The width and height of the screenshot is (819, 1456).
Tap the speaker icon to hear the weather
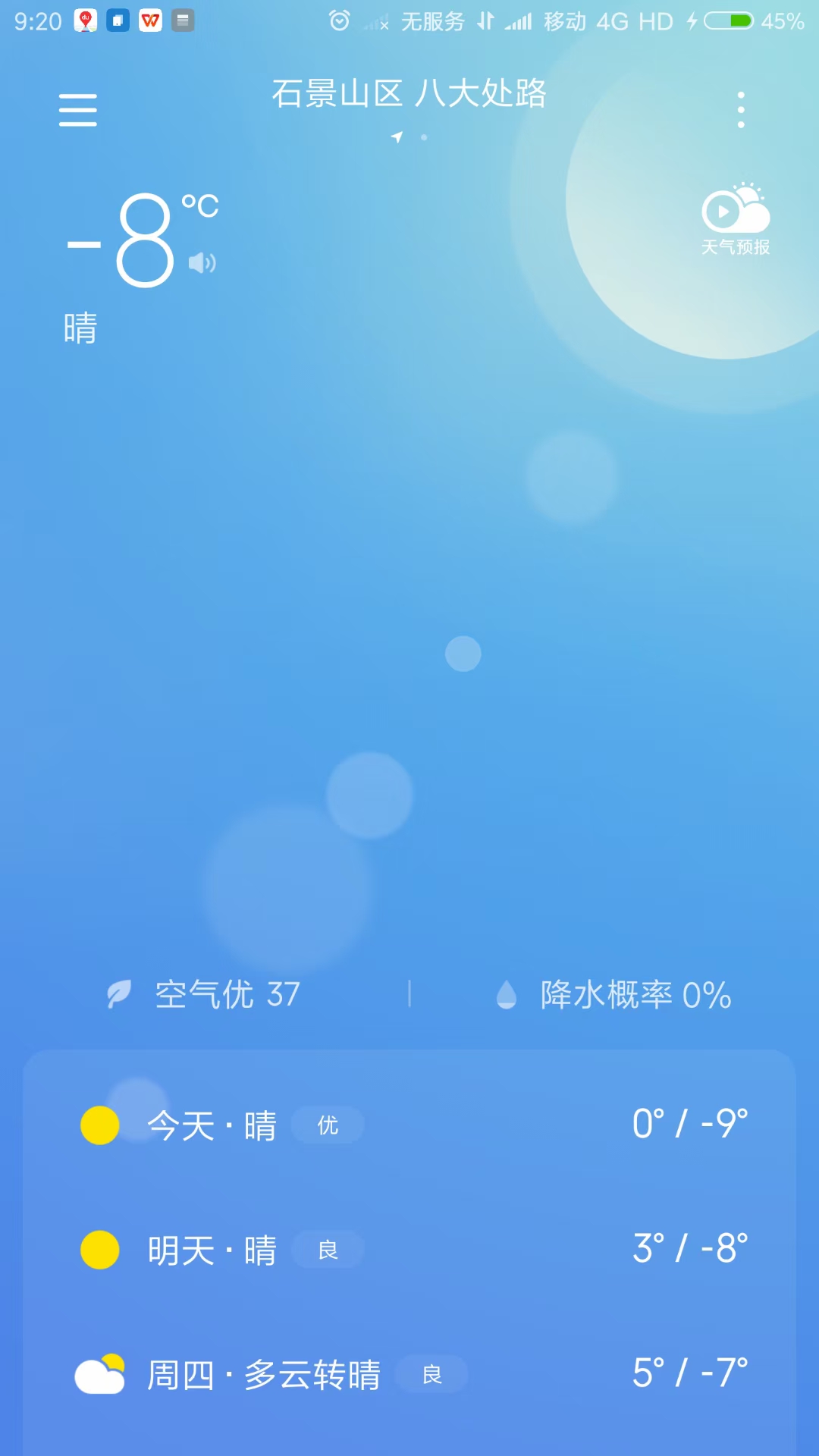pos(202,263)
